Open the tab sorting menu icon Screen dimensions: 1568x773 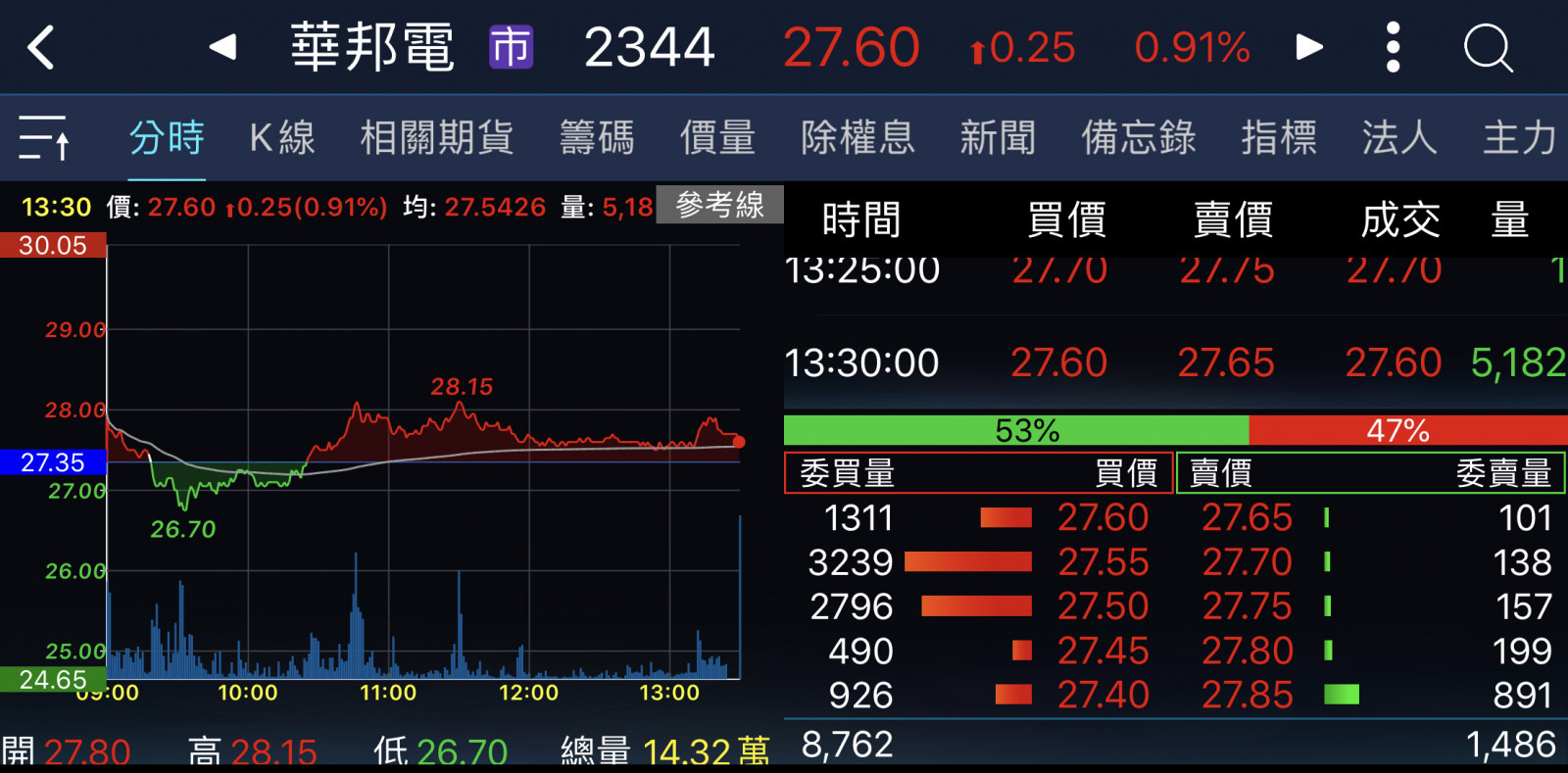coord(44,137)
